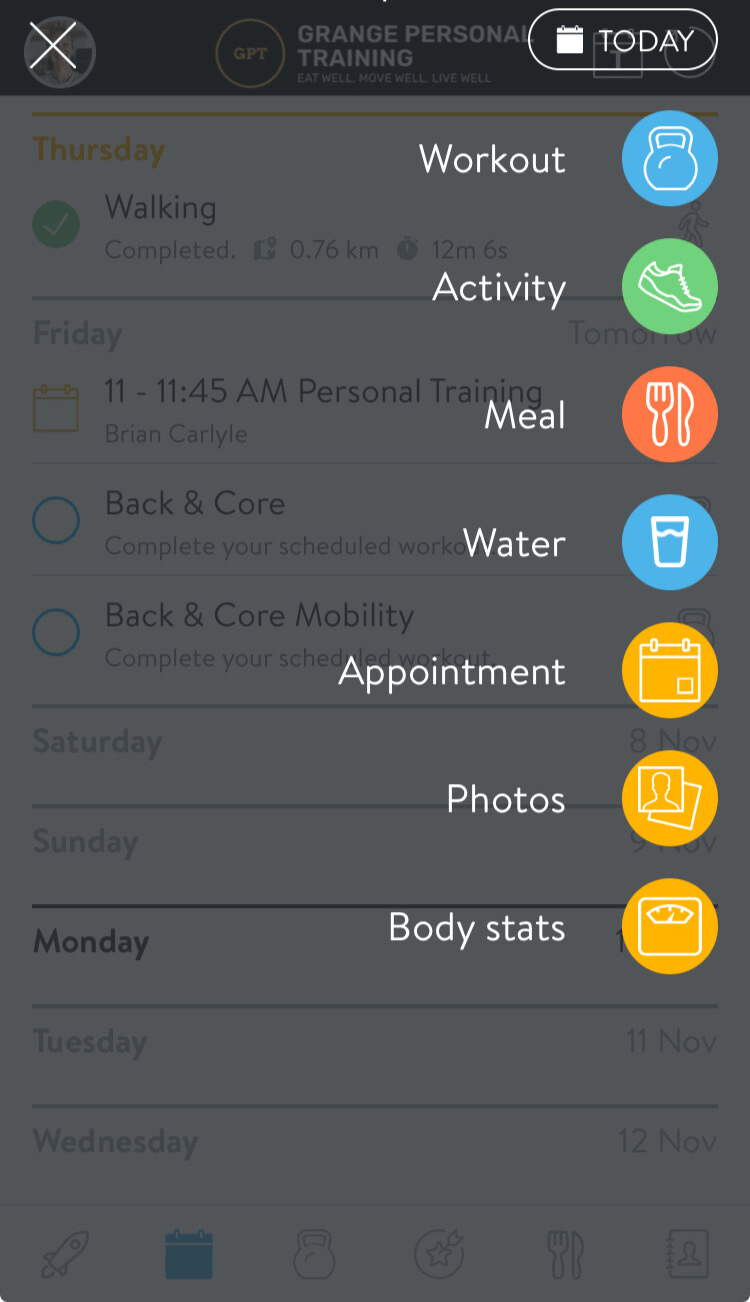
Task: Log Water intake
Action: [669, 543]
